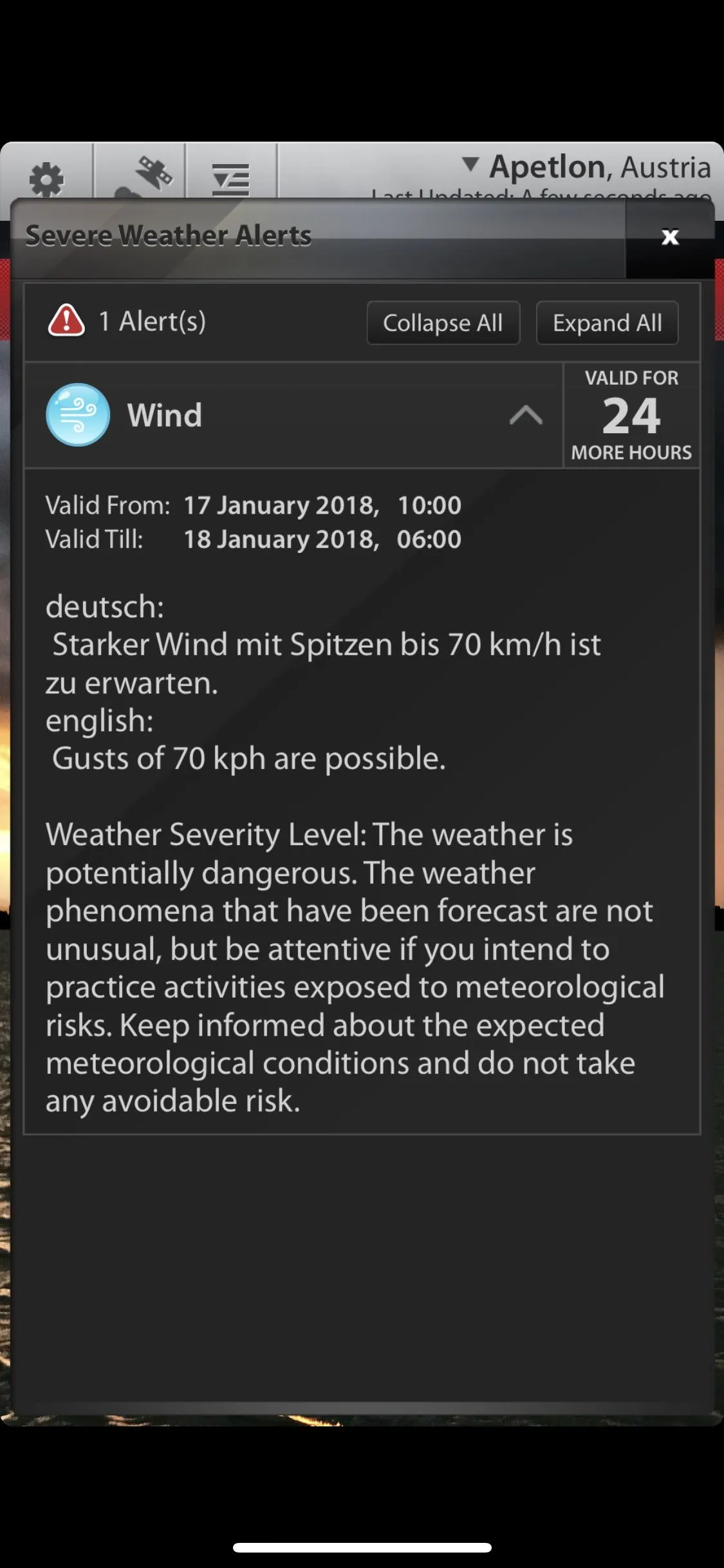724x1568 pixels.
Task: Open the Apetlon, Austria location dropdown
Action: [x=586, y=167]
